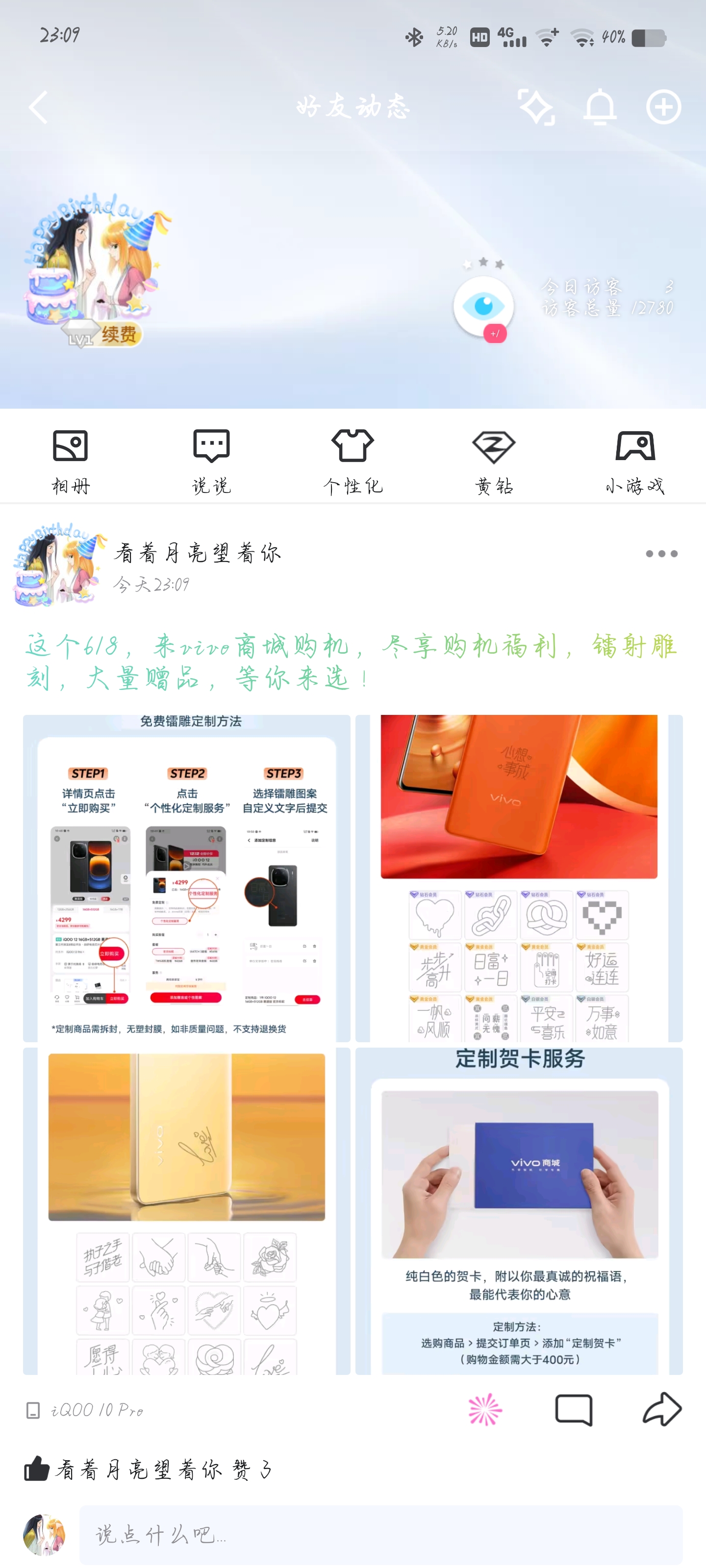Open the 定制贺卡服务 image
706x1568 pixels.
(x=519, y=1211)
